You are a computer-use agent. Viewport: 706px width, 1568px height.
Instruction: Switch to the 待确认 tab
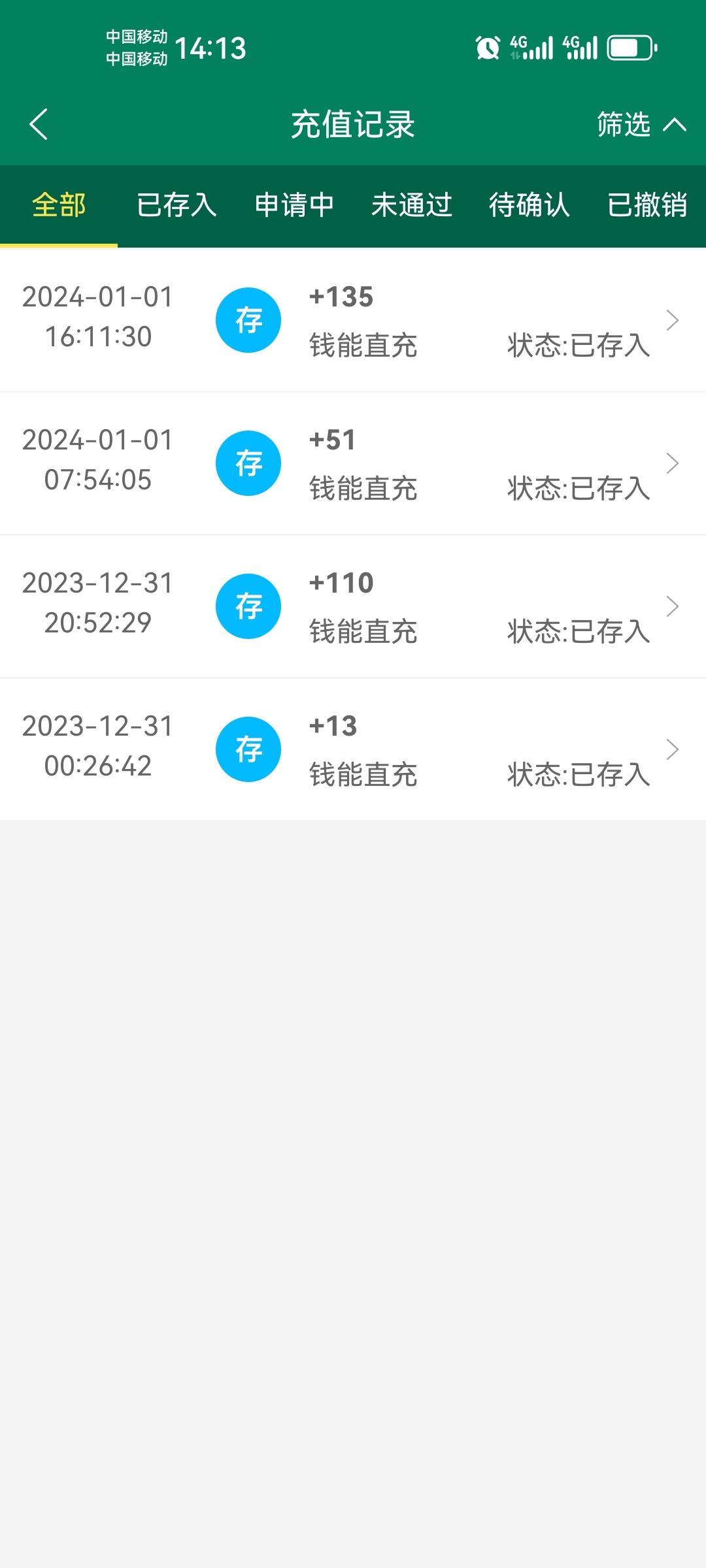tap(529, 205)
